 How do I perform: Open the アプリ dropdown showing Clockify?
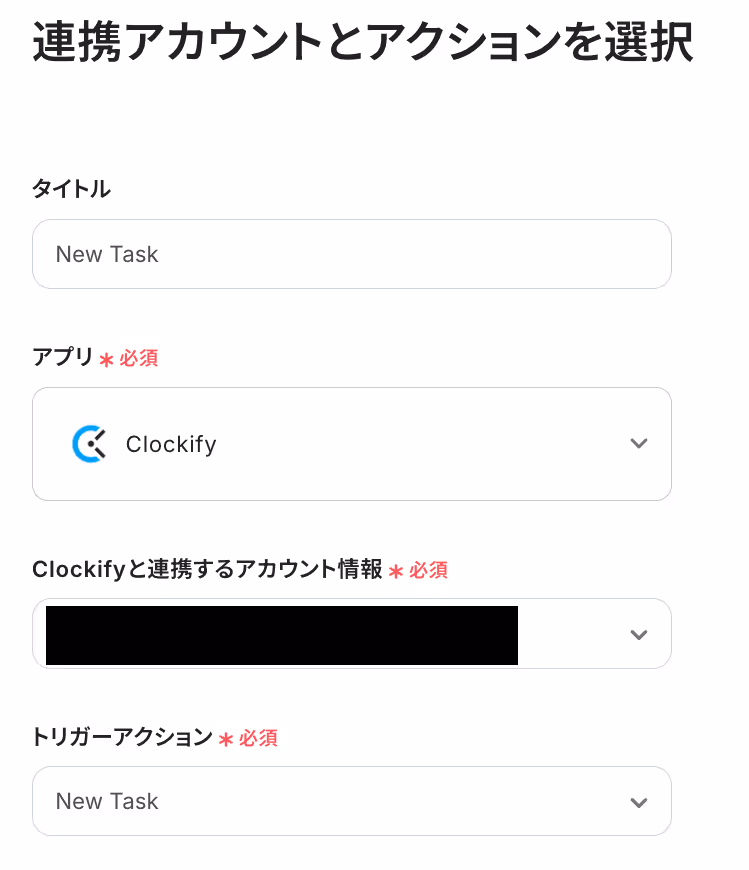click(x=351, y=444)
